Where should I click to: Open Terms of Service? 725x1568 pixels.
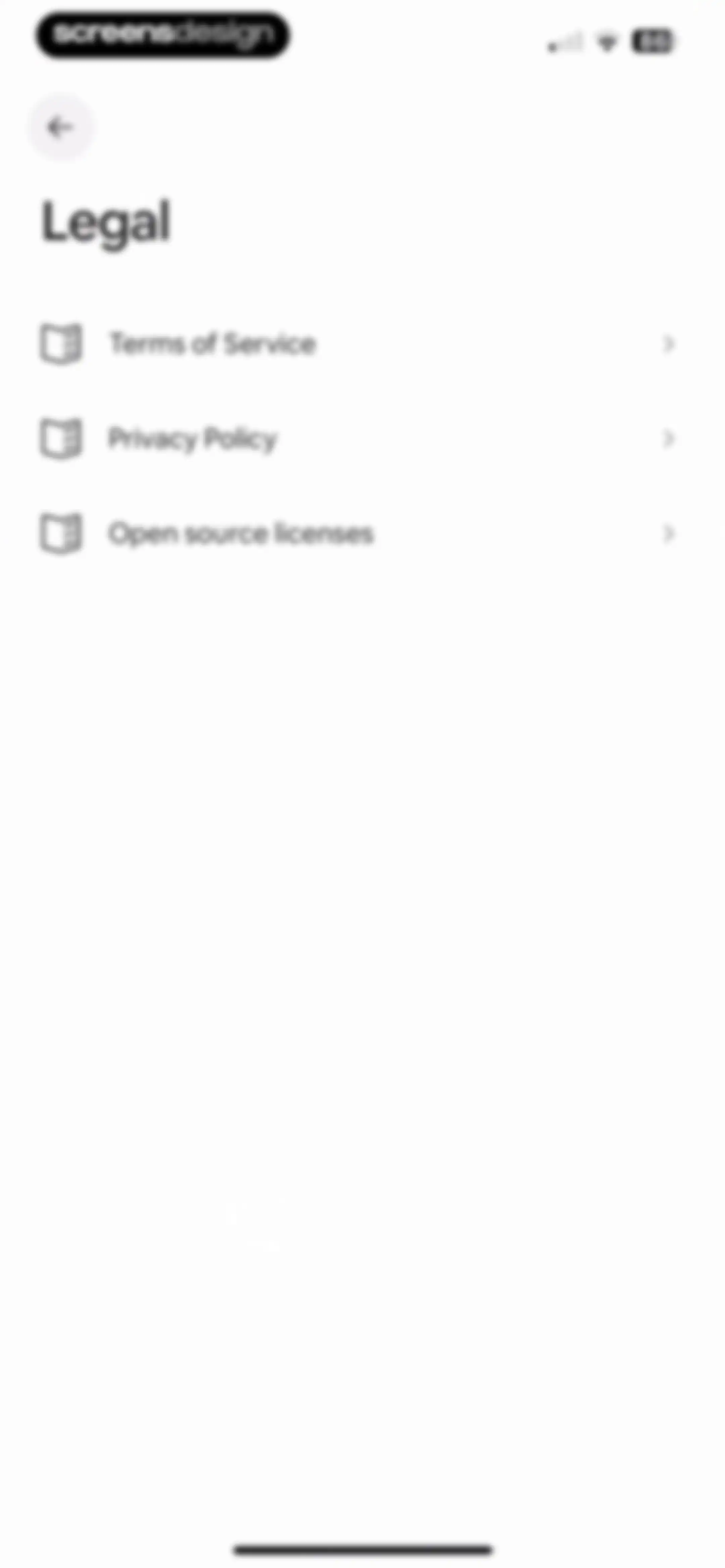[x=358, y=344]
